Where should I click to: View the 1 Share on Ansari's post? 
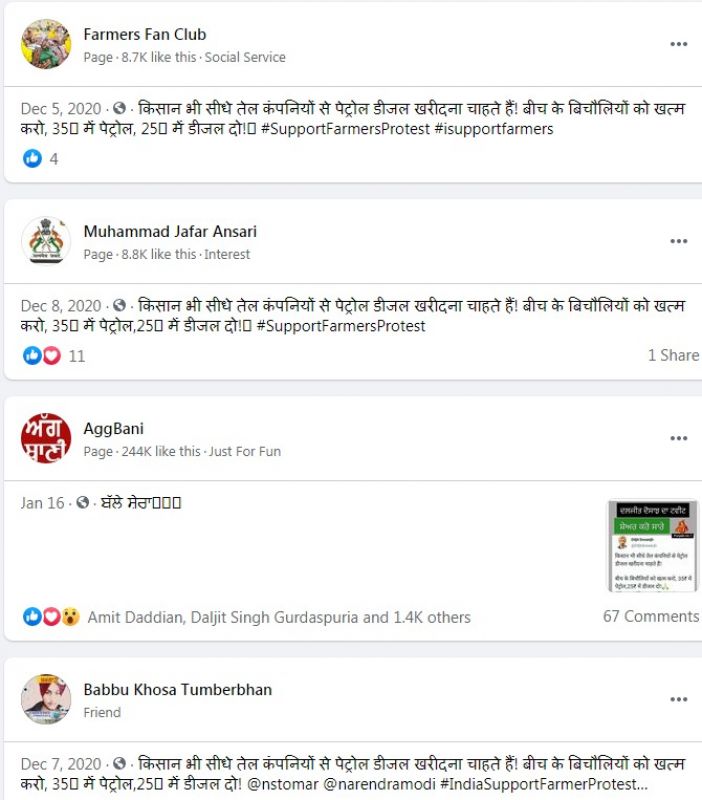point(672,355)
